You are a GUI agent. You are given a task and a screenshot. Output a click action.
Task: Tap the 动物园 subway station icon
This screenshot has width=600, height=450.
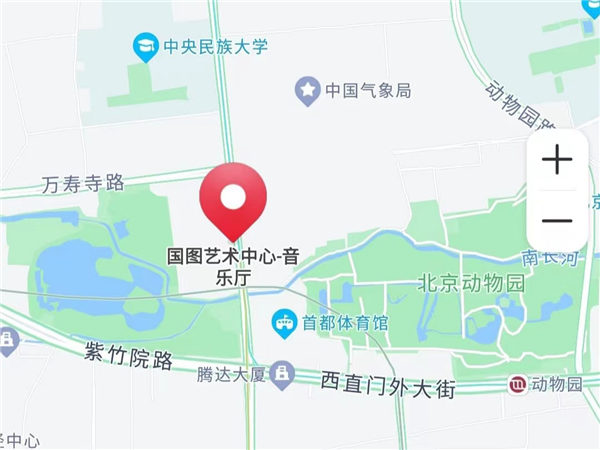tap(518, 383)
